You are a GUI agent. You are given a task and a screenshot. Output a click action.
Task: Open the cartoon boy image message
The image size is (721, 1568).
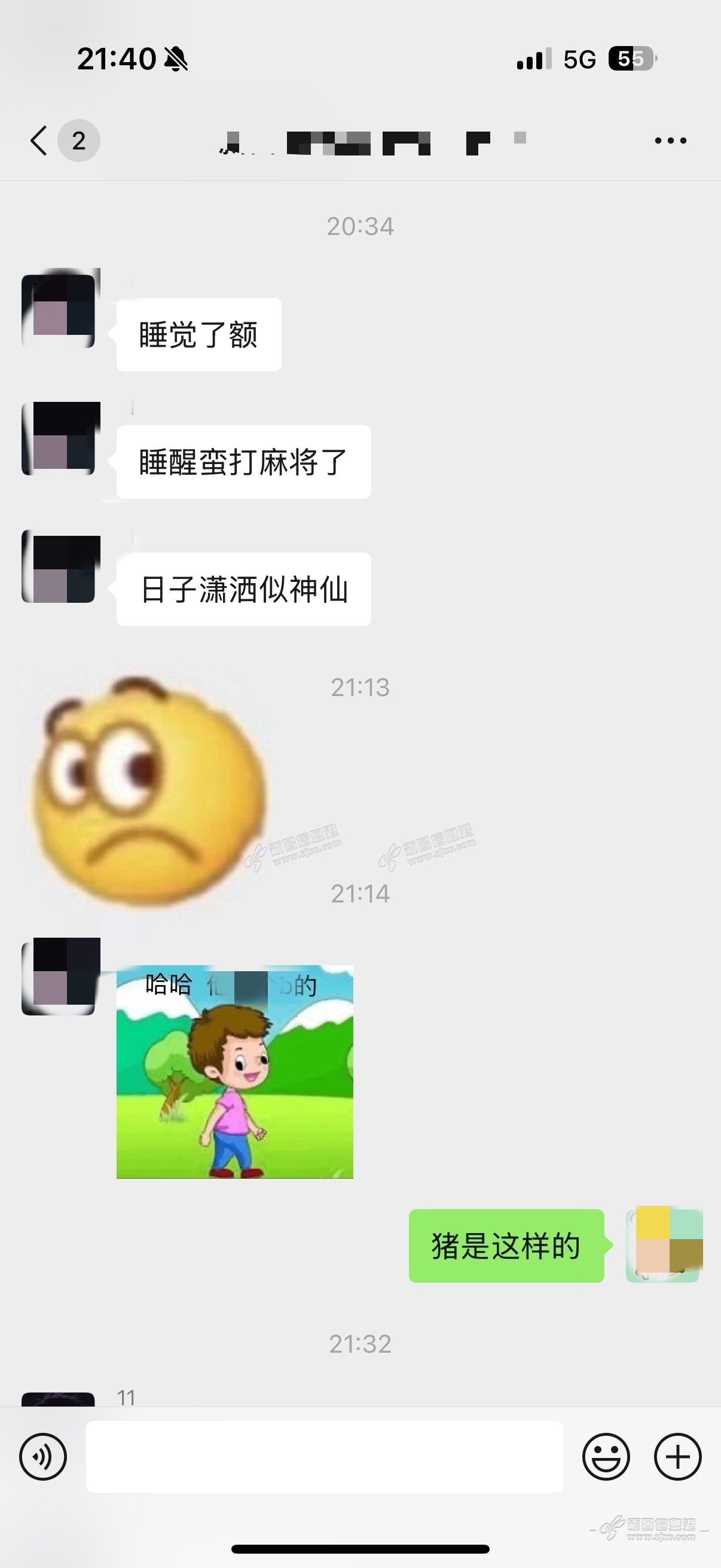pos(235,1071)
